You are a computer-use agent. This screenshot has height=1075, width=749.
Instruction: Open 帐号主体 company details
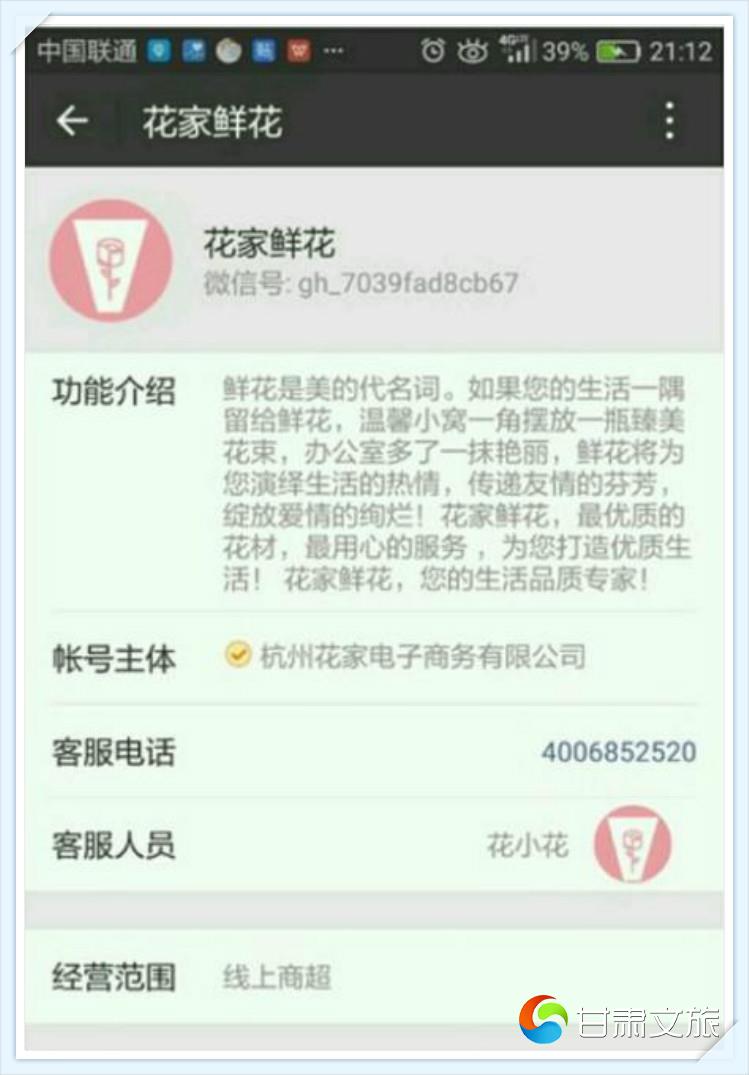point(421,657)
